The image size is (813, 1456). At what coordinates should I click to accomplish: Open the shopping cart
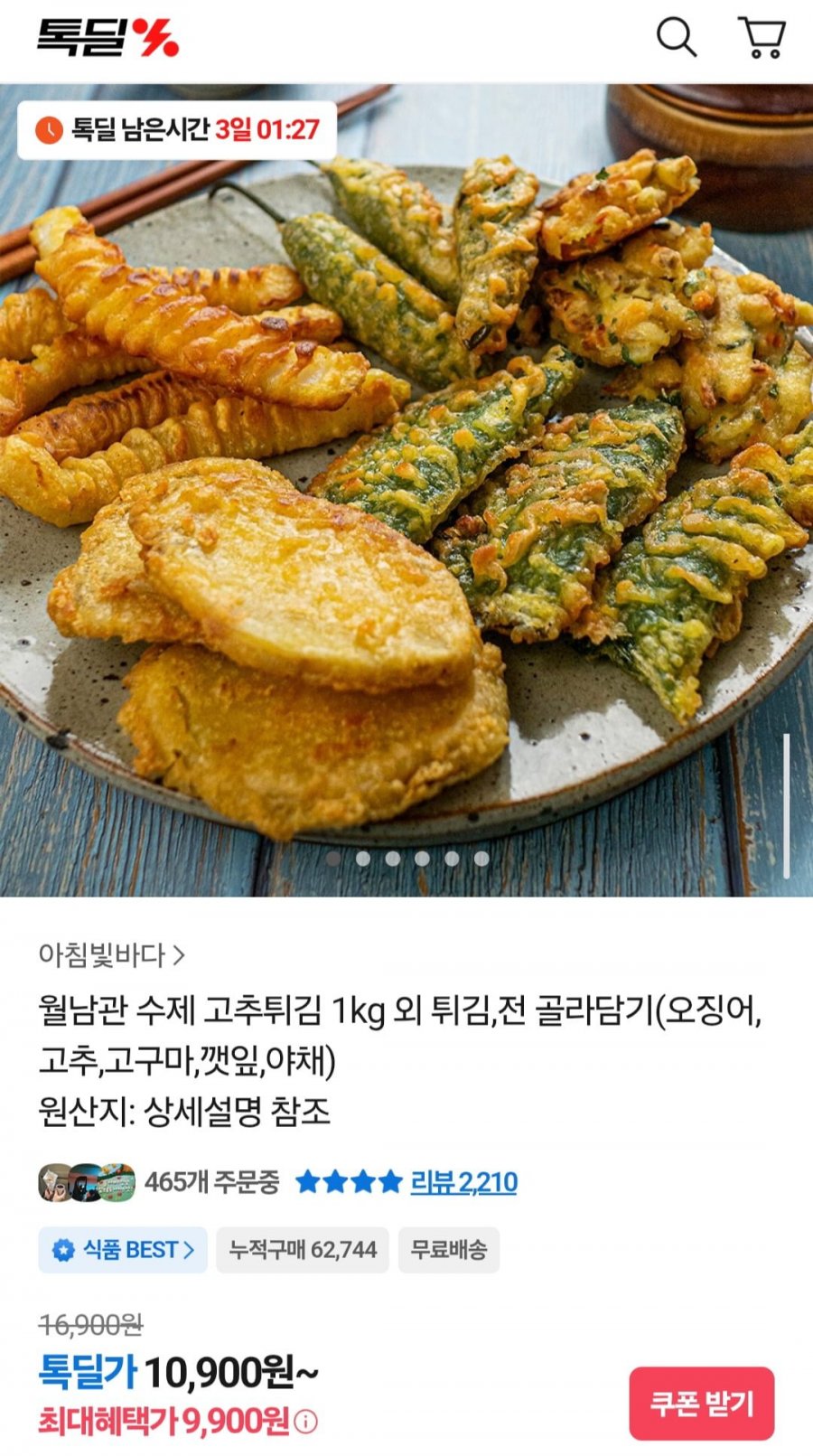(x=762, y=38)
